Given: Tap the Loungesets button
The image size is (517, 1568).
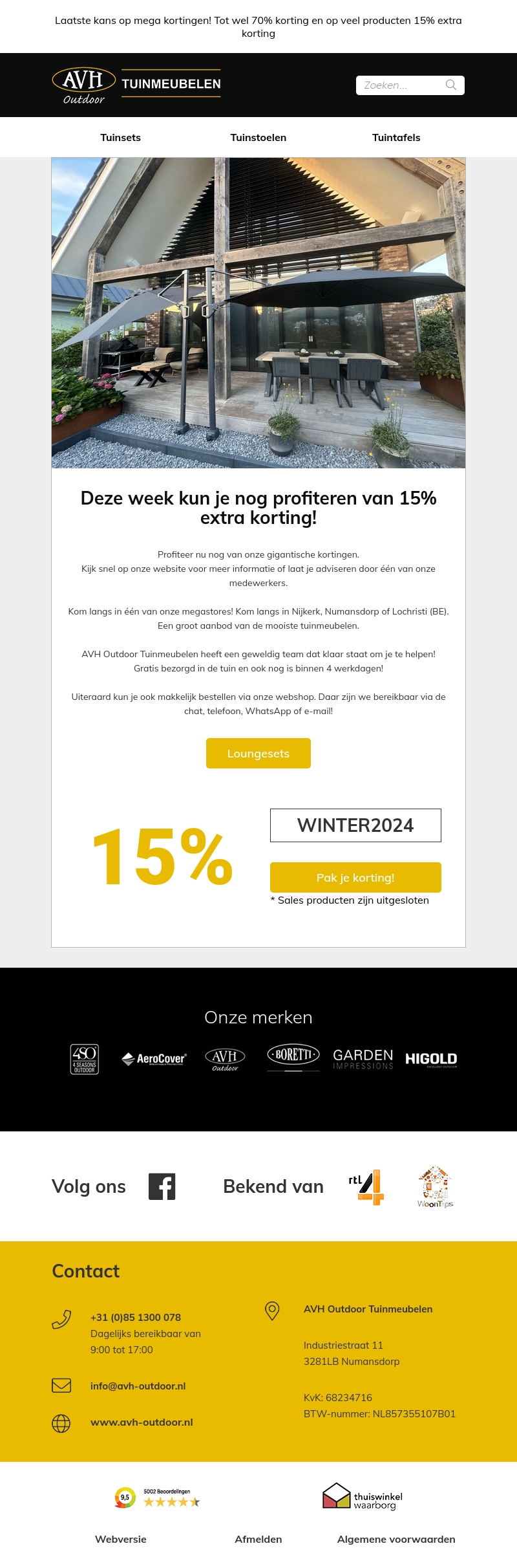Looking at the screenshot, I should point(258,754).
